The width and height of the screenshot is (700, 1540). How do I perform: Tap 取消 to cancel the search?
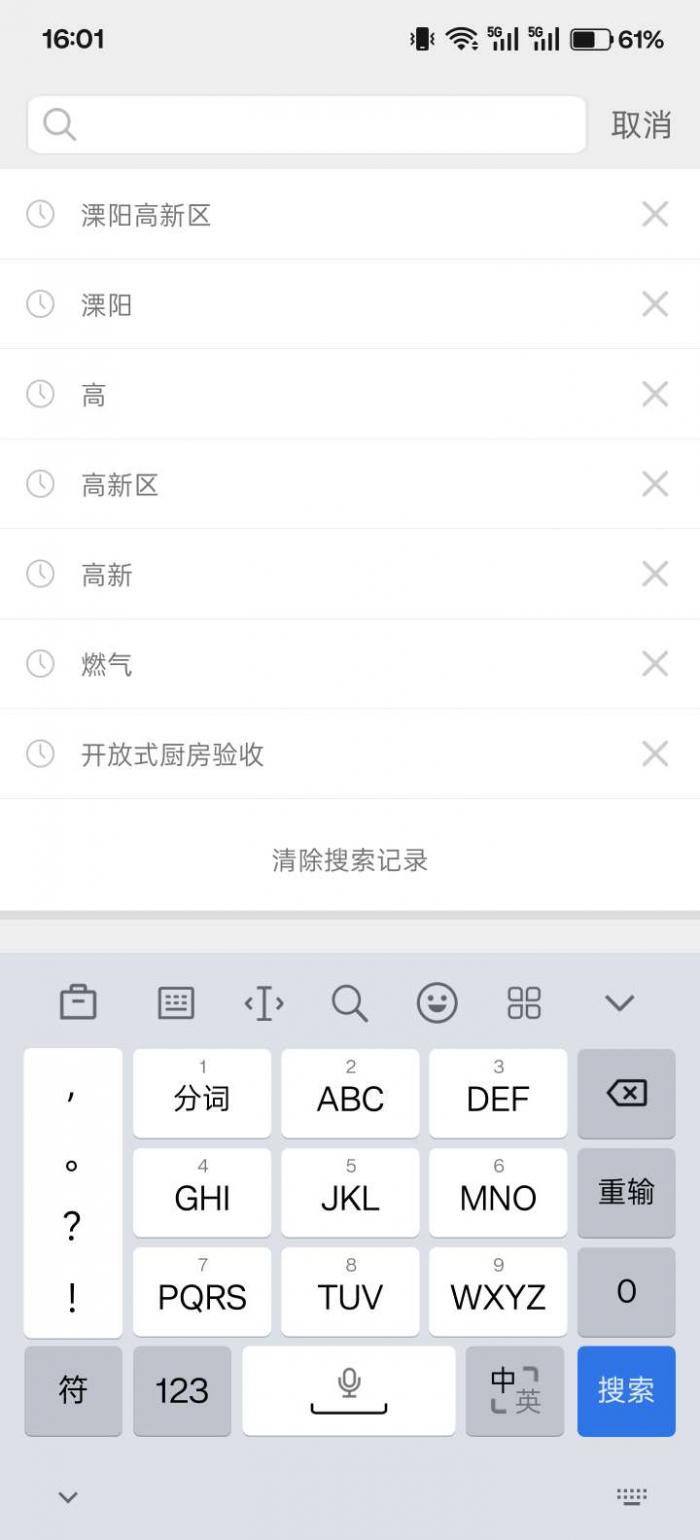(x=640, y=125)
